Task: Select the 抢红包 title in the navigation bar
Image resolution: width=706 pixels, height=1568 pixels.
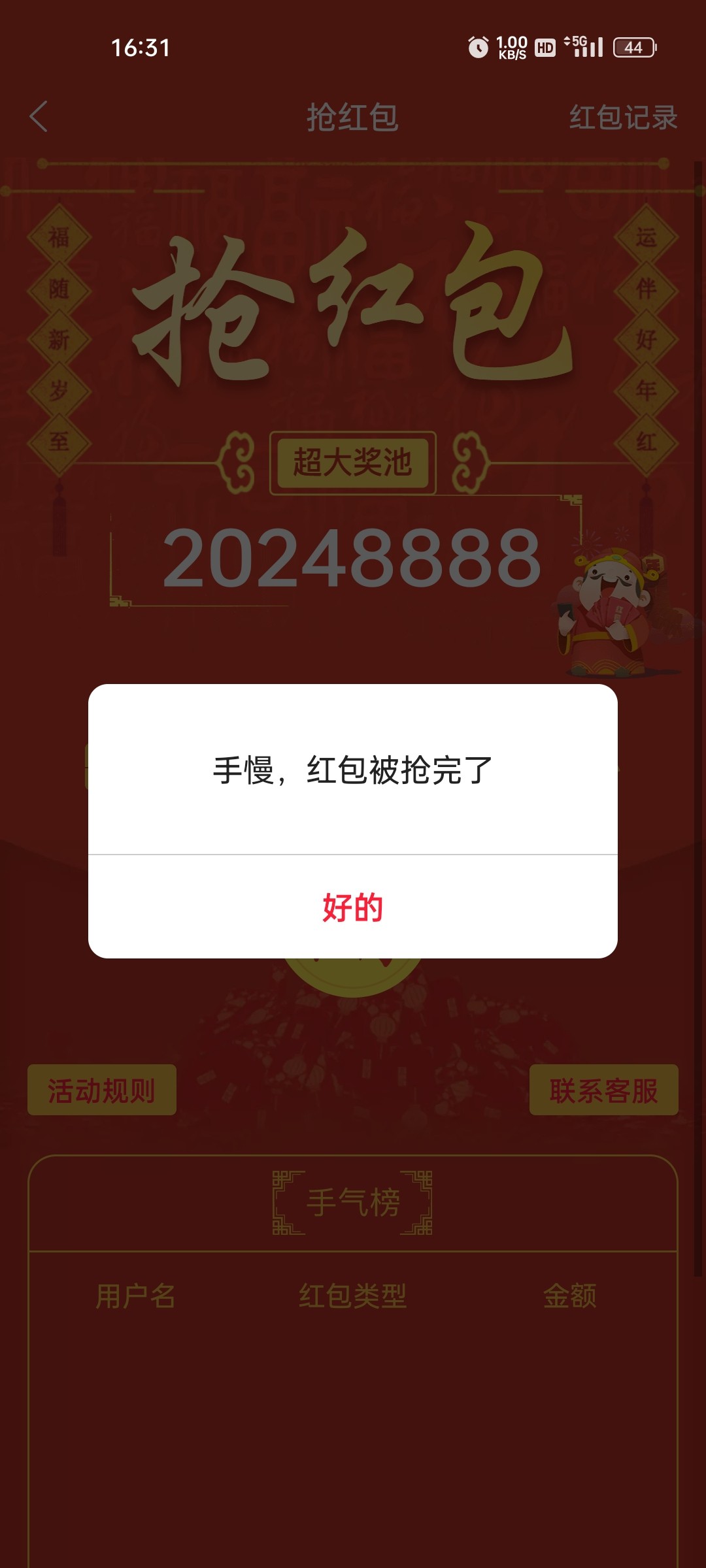Action: [x=353, y=116]
